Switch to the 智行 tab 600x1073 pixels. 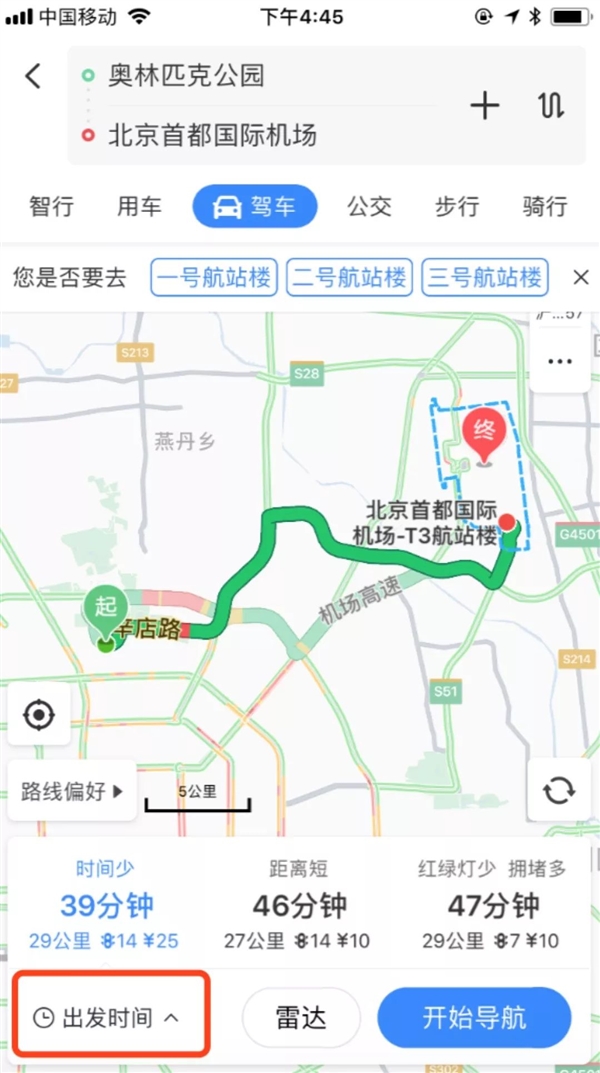pyautogui.click(x=52, y=207)
